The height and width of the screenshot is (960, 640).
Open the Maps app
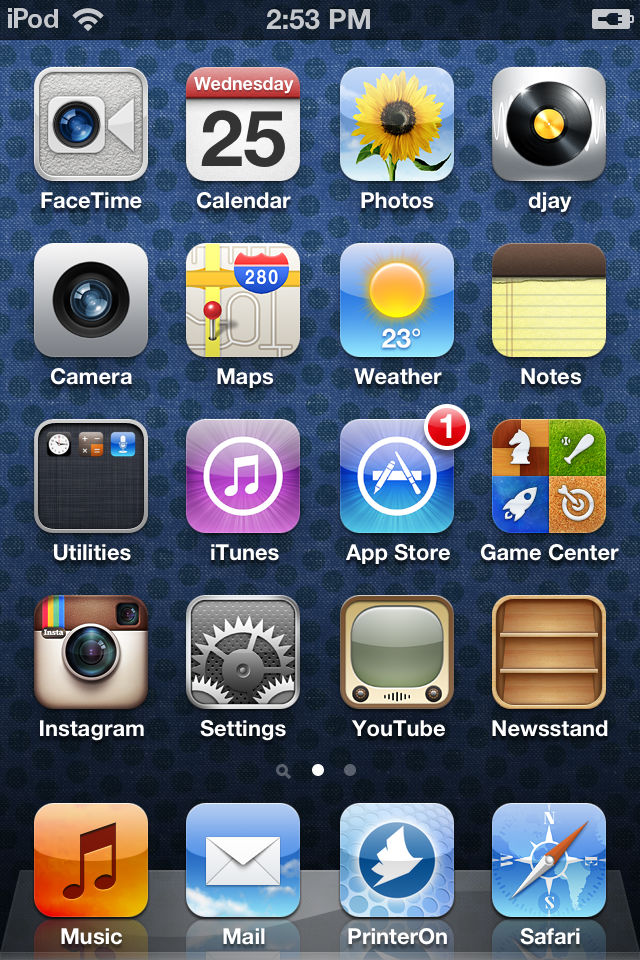tap(243, 300)
